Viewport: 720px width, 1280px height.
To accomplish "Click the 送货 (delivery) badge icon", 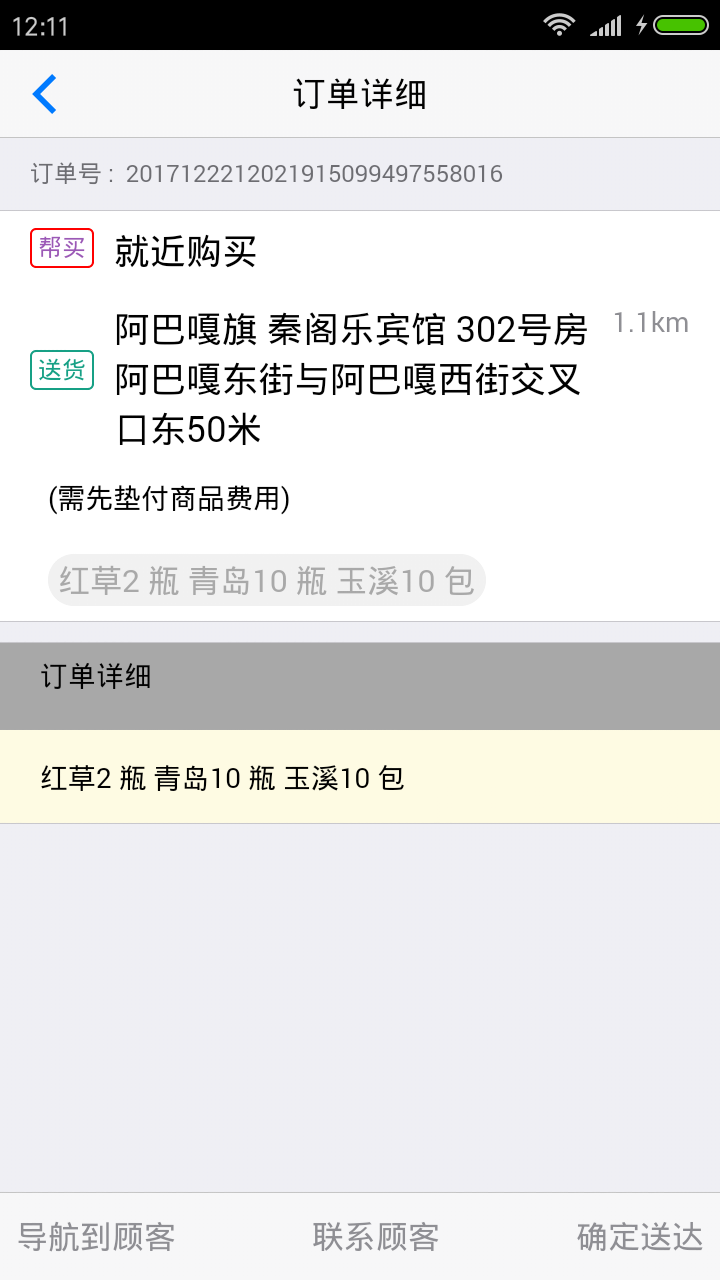I will click(x=62, y=370).
